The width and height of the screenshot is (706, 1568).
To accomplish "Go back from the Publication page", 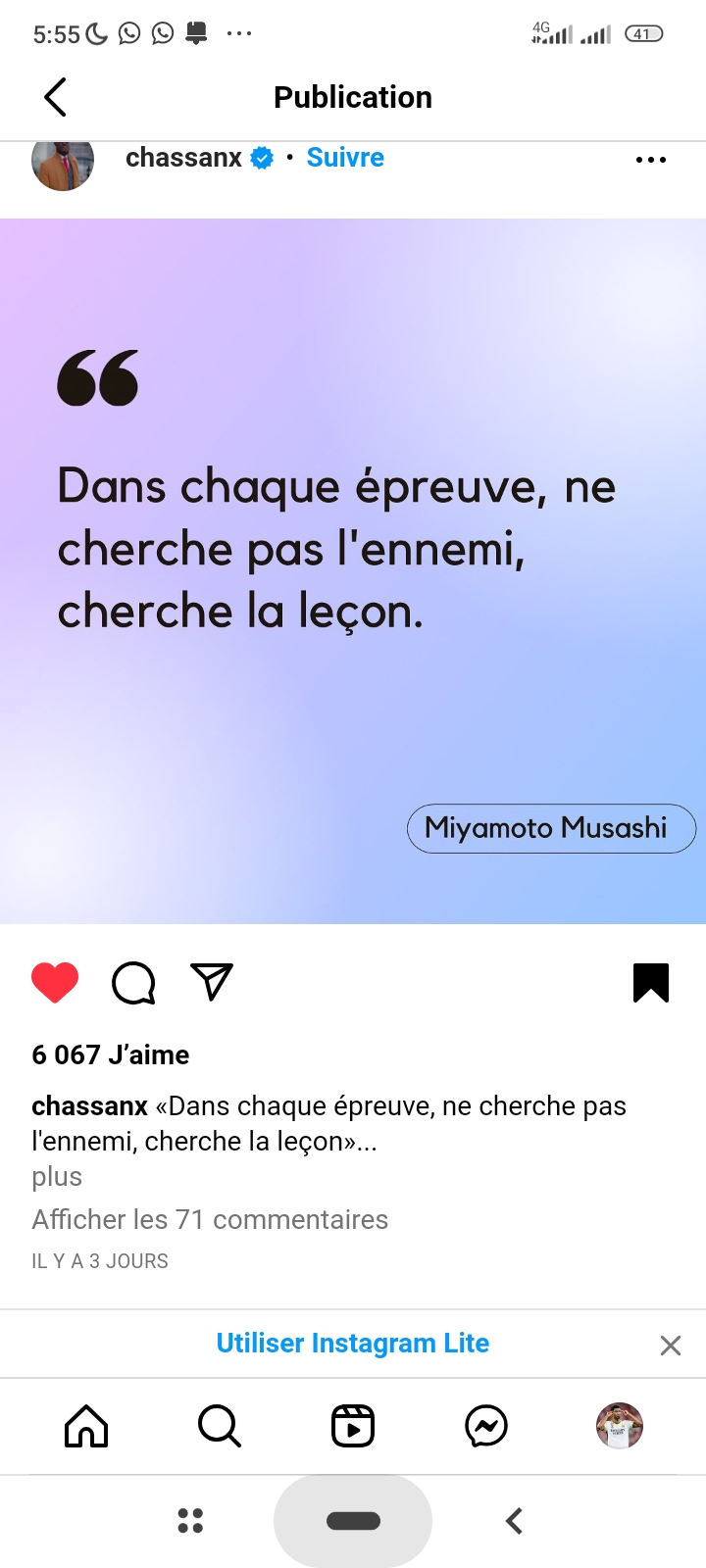I will click(56, 97).
